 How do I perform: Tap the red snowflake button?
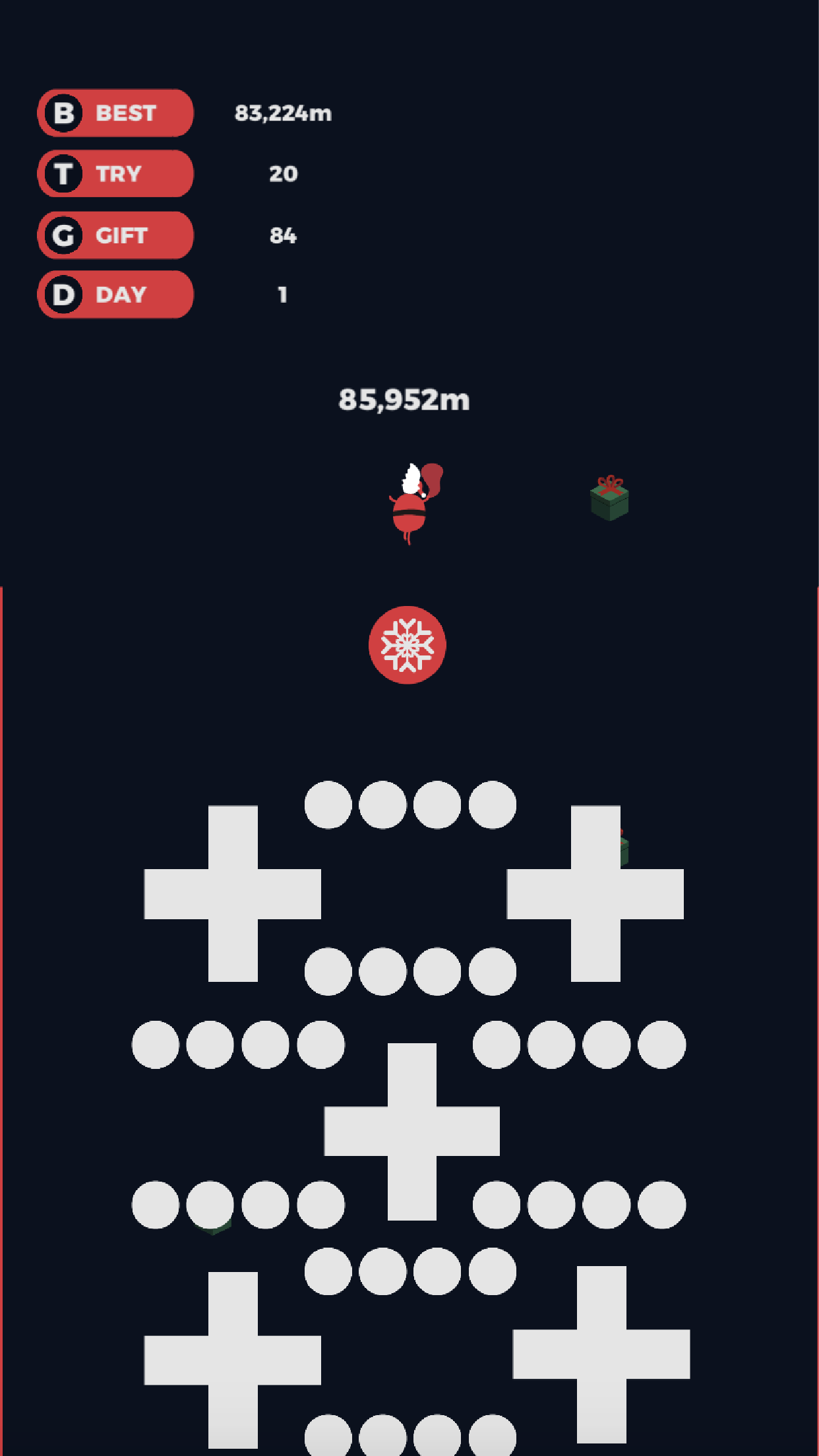click(x=407, y=645)
